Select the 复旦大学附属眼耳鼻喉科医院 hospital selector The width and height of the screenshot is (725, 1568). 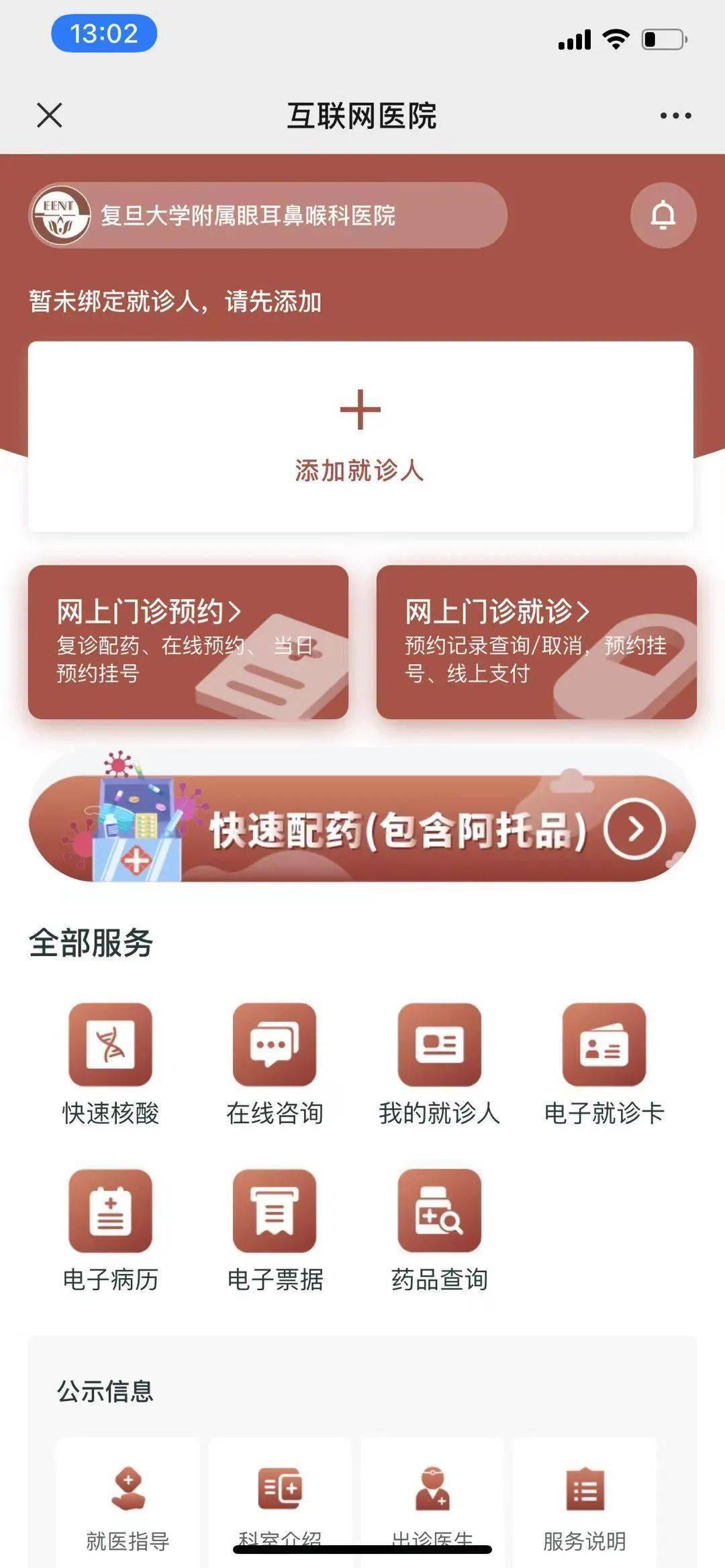tap(269, 215)
